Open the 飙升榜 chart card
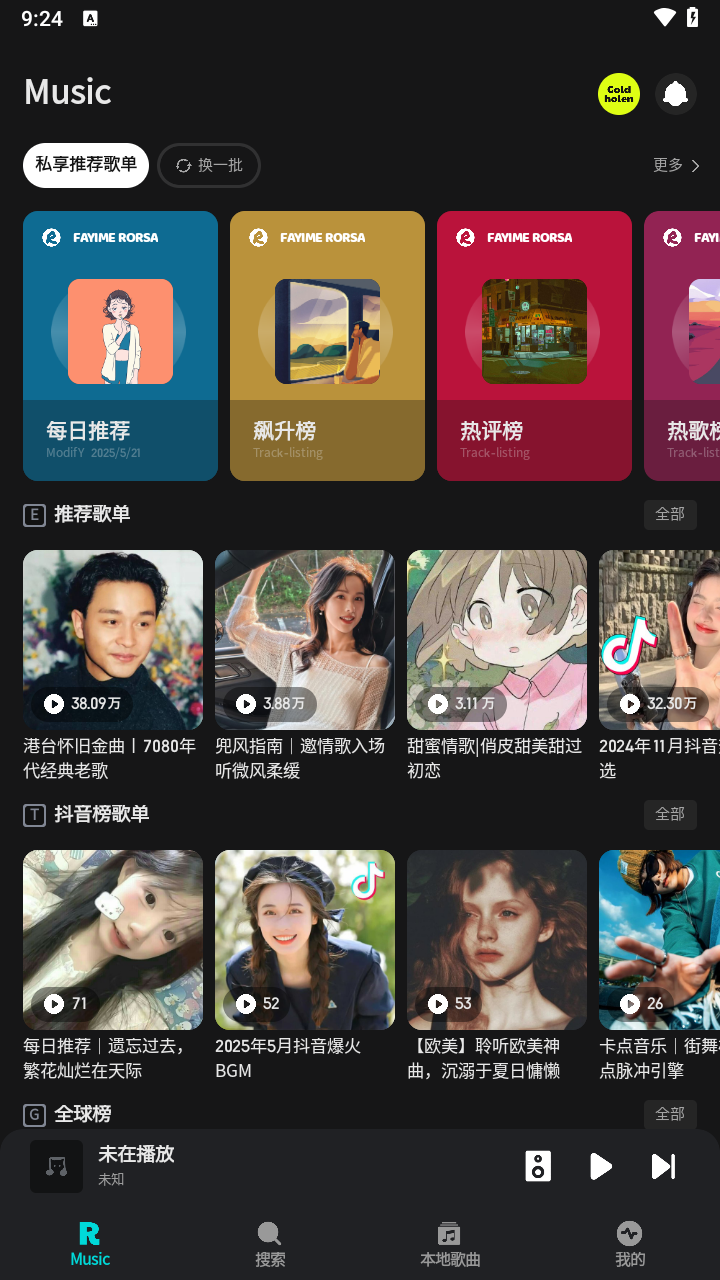The width and height of the screenshot is (720, 1280). coord(327,345)
